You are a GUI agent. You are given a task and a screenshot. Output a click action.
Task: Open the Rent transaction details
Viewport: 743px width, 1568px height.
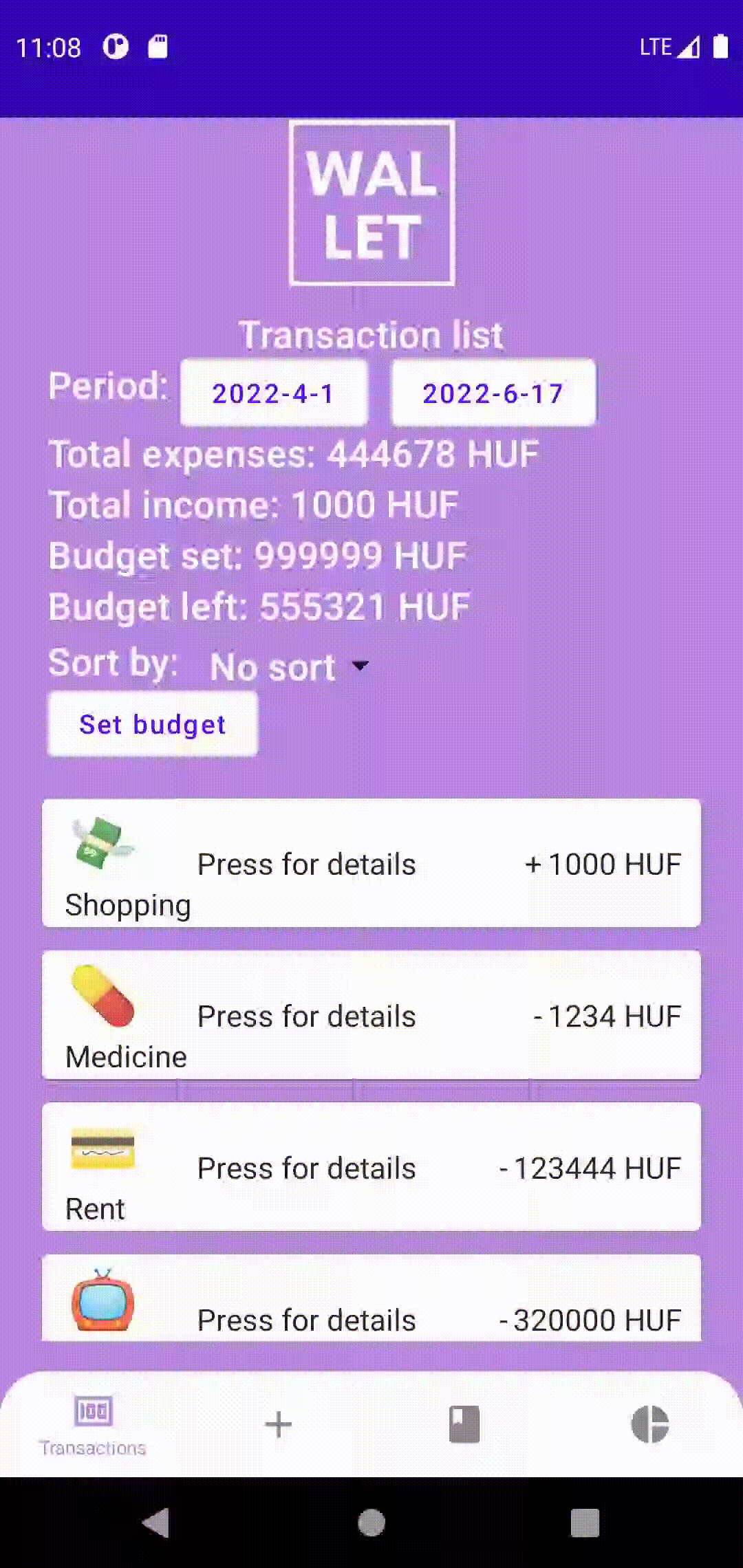[371, 1167]
